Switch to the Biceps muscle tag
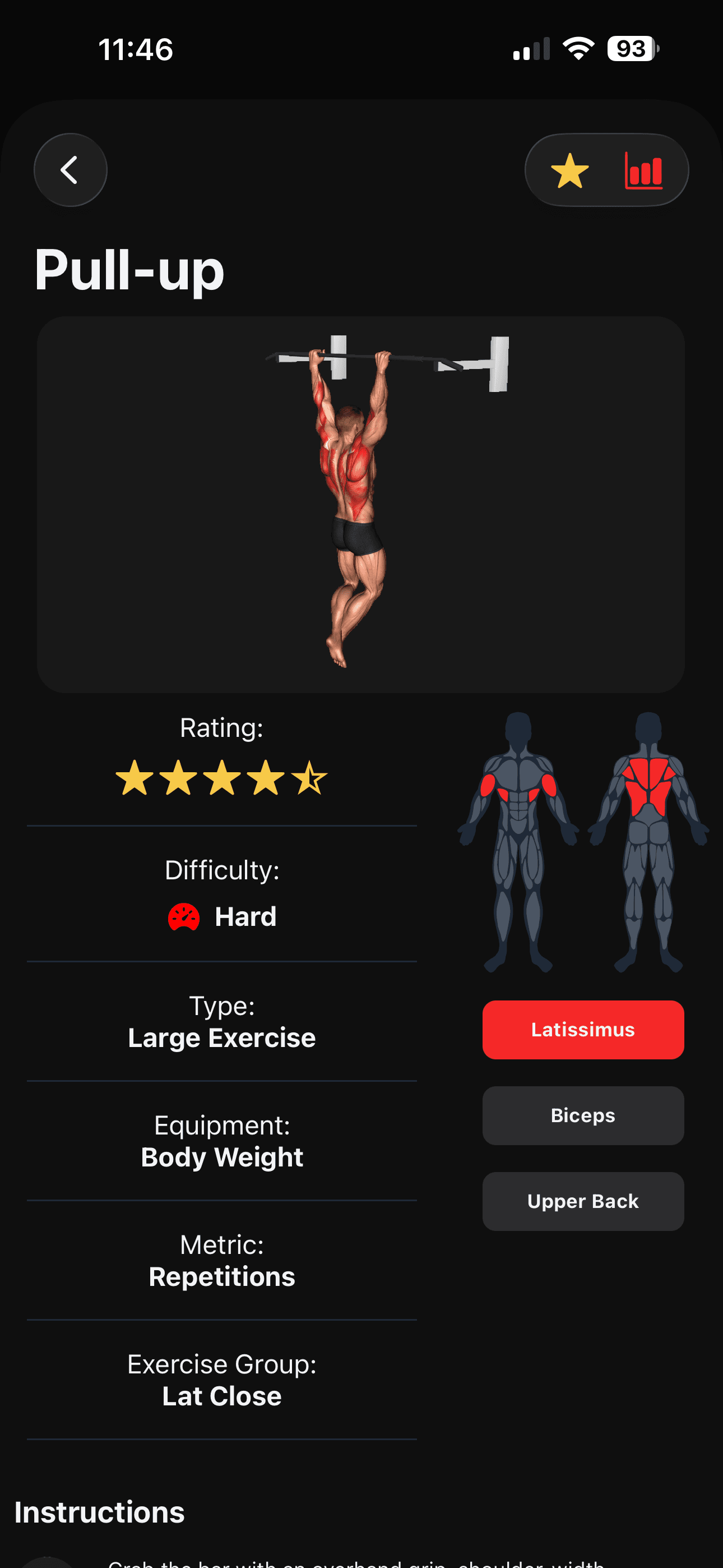 click(582, 1115)
